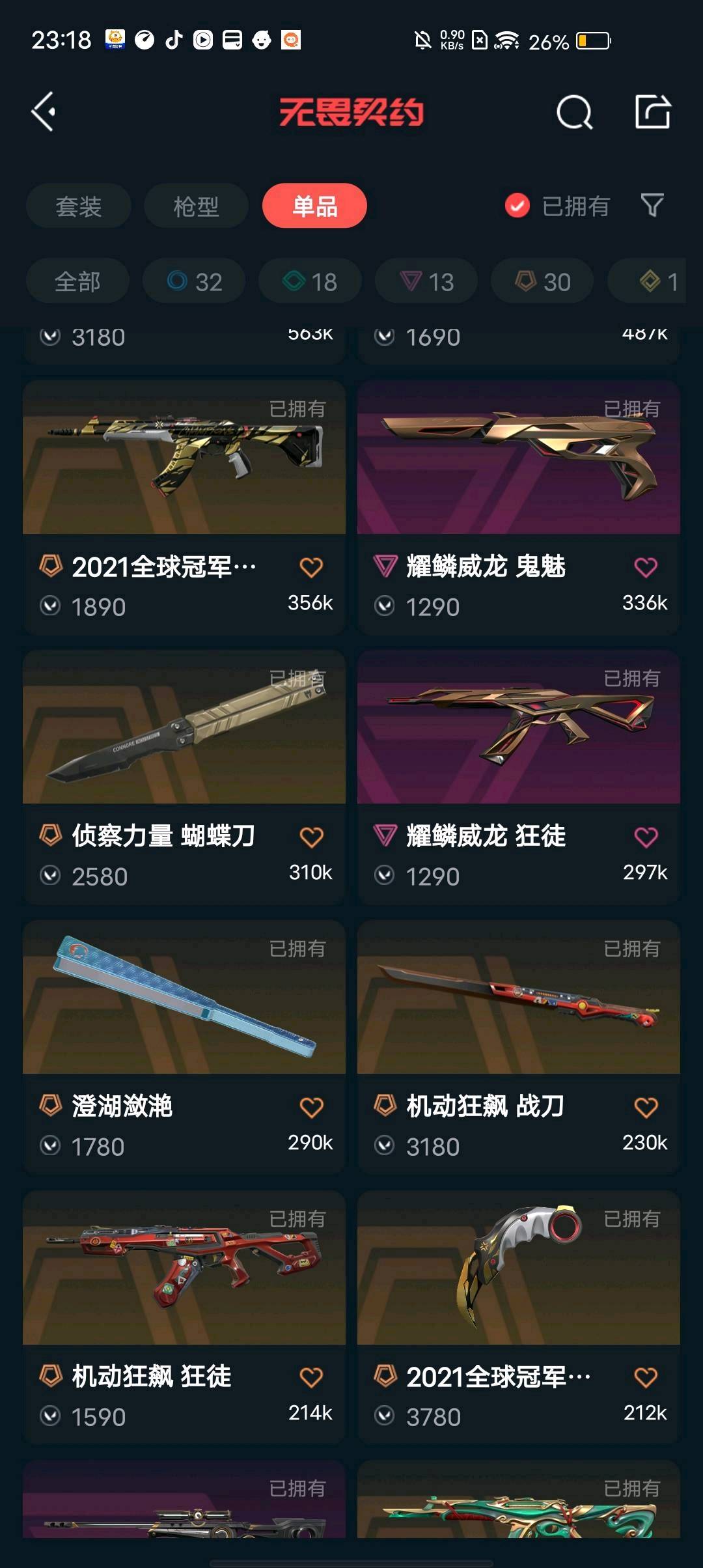Filter by the orange tier chip 30
This screenshot has width=703, height=1568.
pyautogui.click(x=542, y=281)
